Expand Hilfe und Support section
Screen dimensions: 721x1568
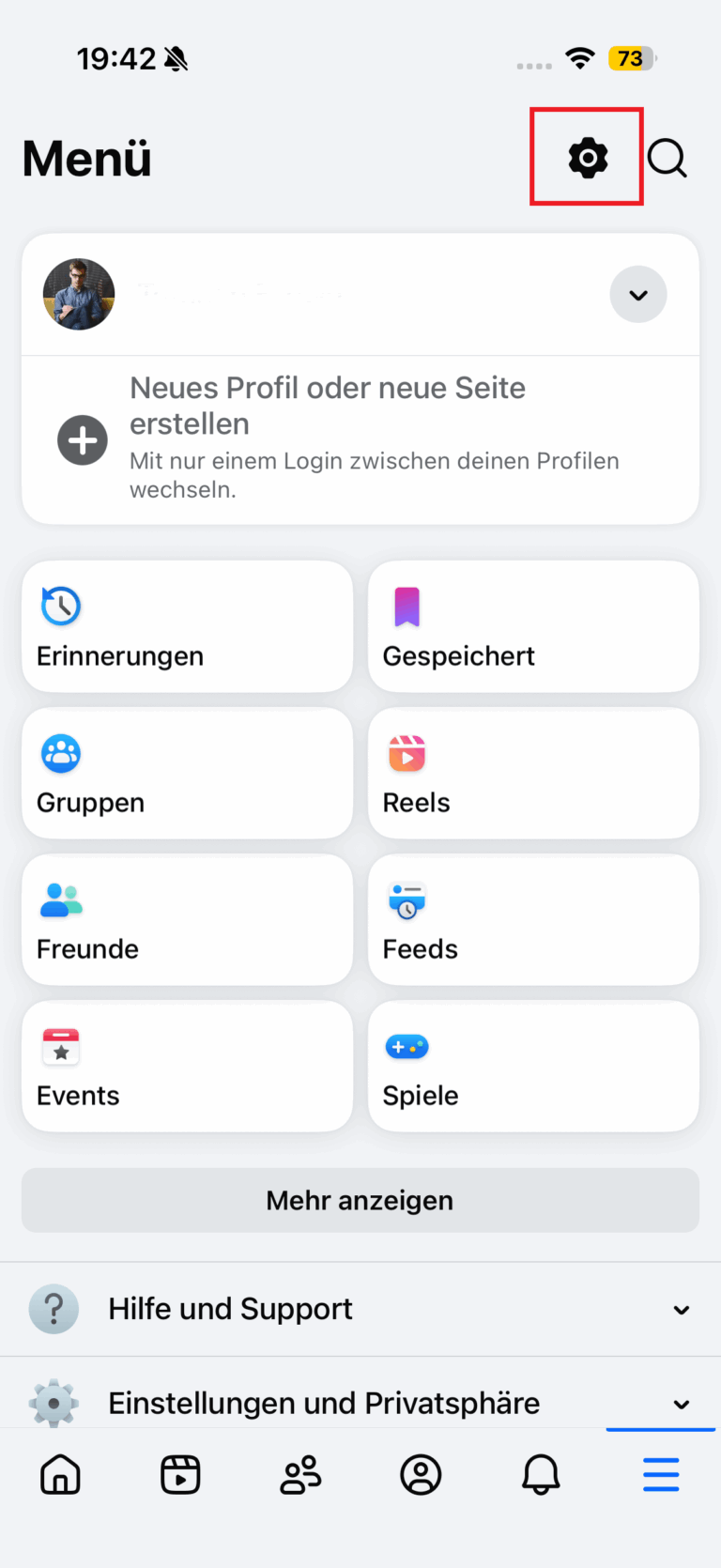360,1308
